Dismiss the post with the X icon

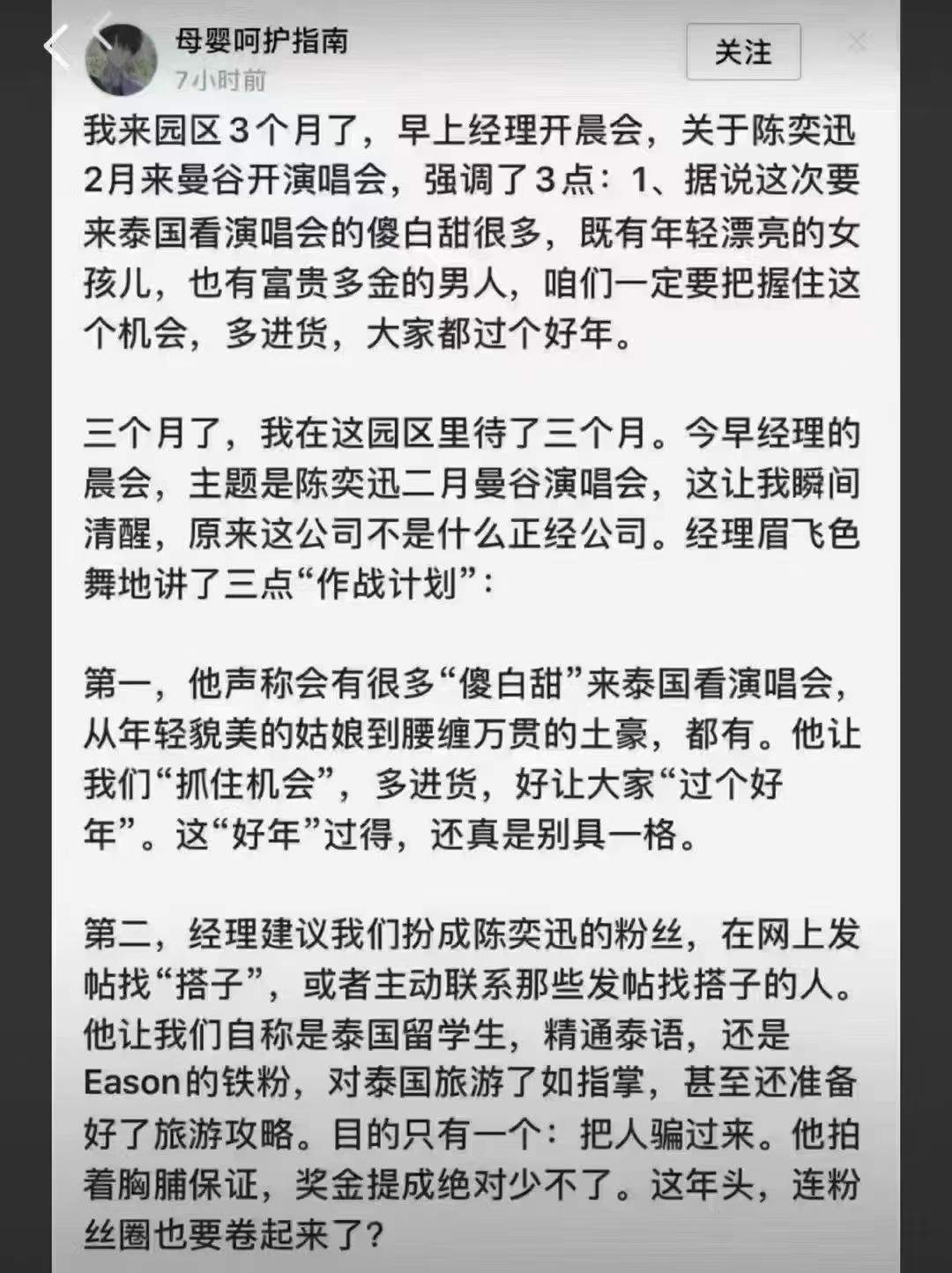[x=857, y=41]
